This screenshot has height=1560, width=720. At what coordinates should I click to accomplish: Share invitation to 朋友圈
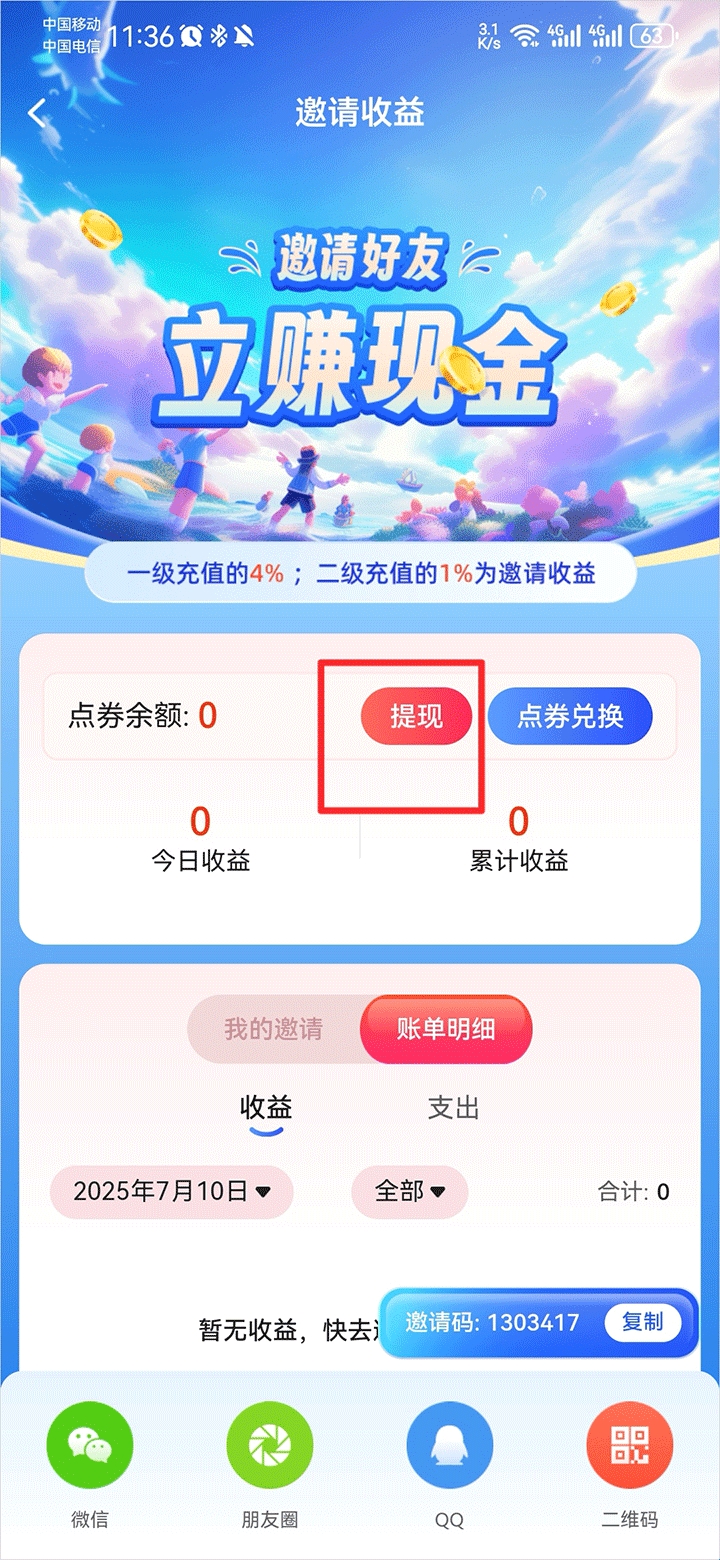pyautogui.click(x=270, y=1448)
